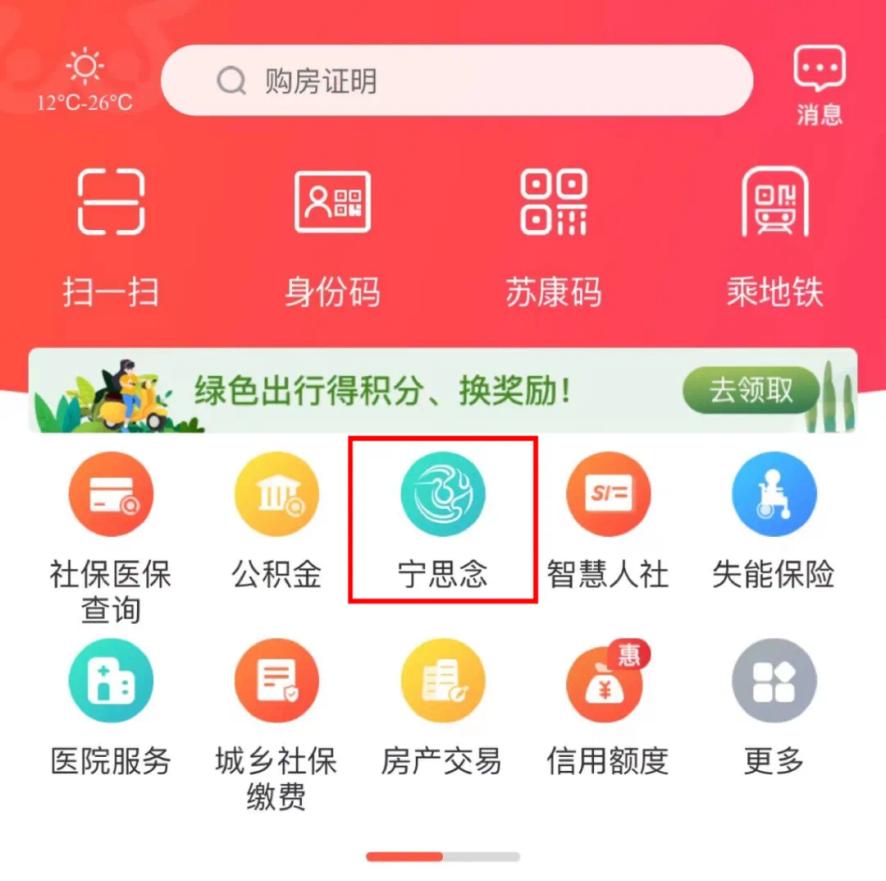The height and width of the screenshot is (881, 886).
Task: Open 医院服务 service
Action: pos(111,707)
